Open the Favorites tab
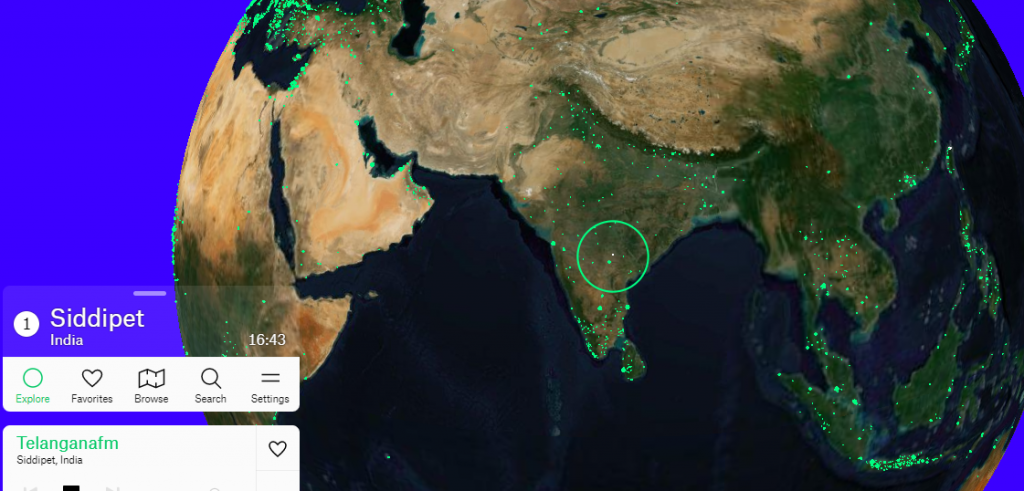The image size is (1024, 491). (x=92, y=385)
